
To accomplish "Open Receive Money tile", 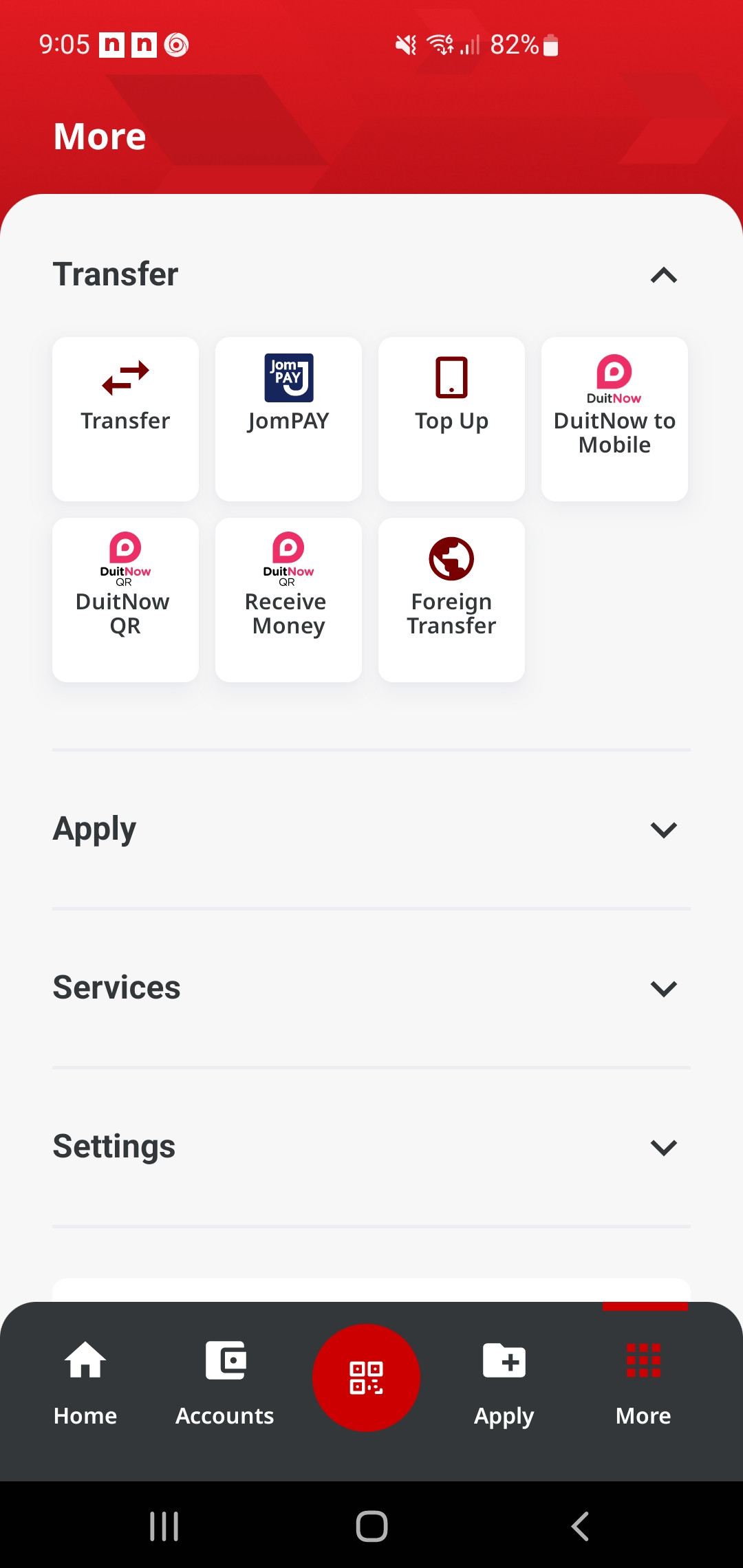I will tap(288, 600).
